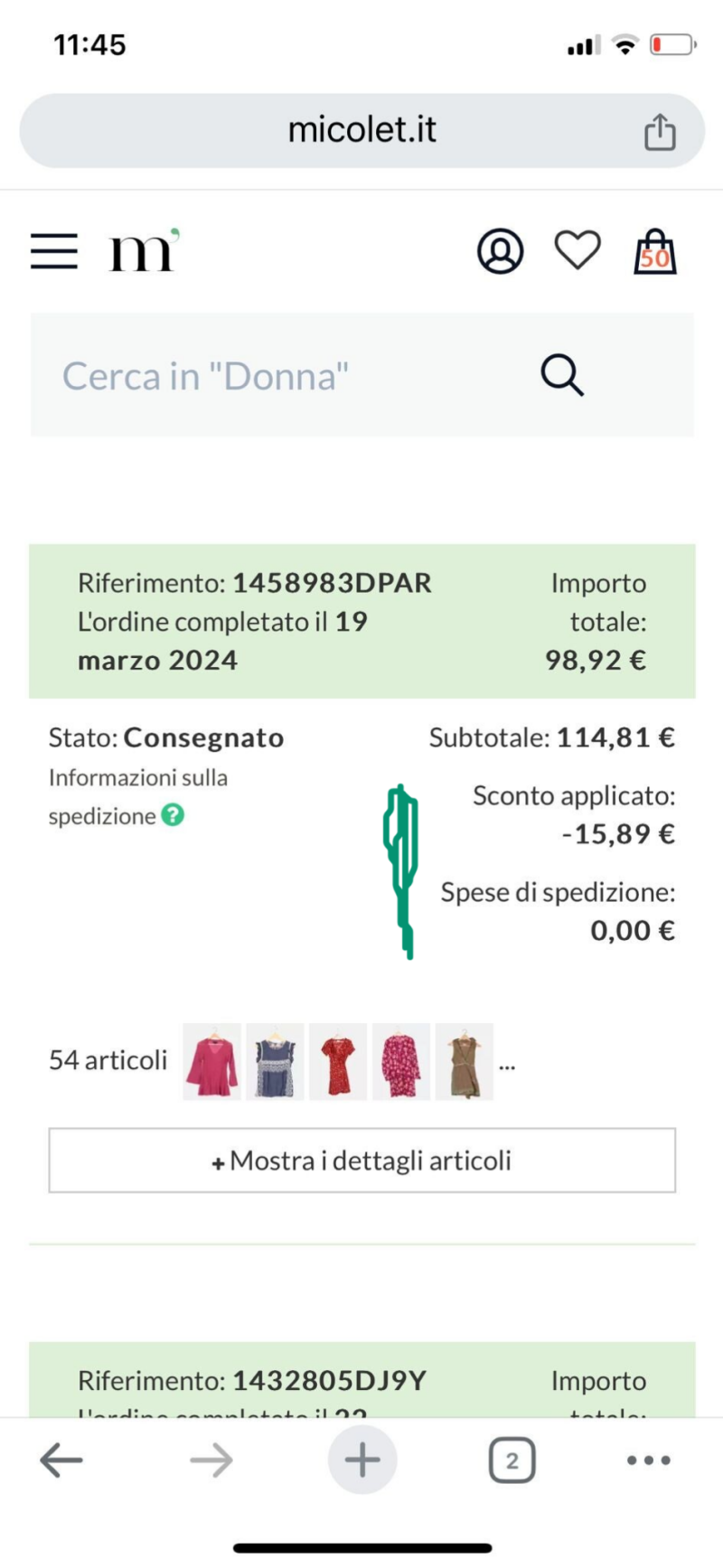Select the pink blouse product thumbnail

[x=211, y=1061]
